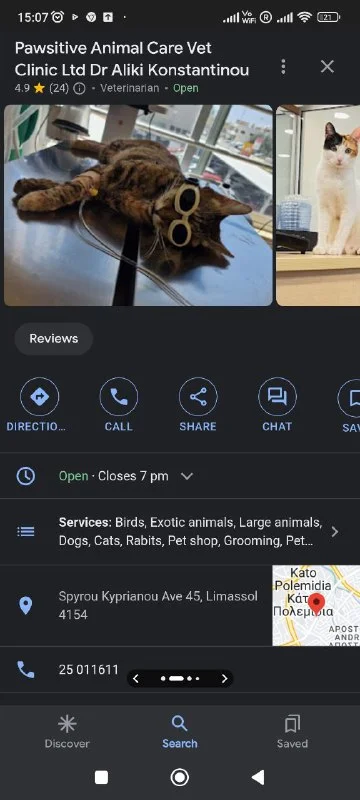This screenshot has height=800, width=360.
Task: View the calico cat photo
Action: pos(318,205)
